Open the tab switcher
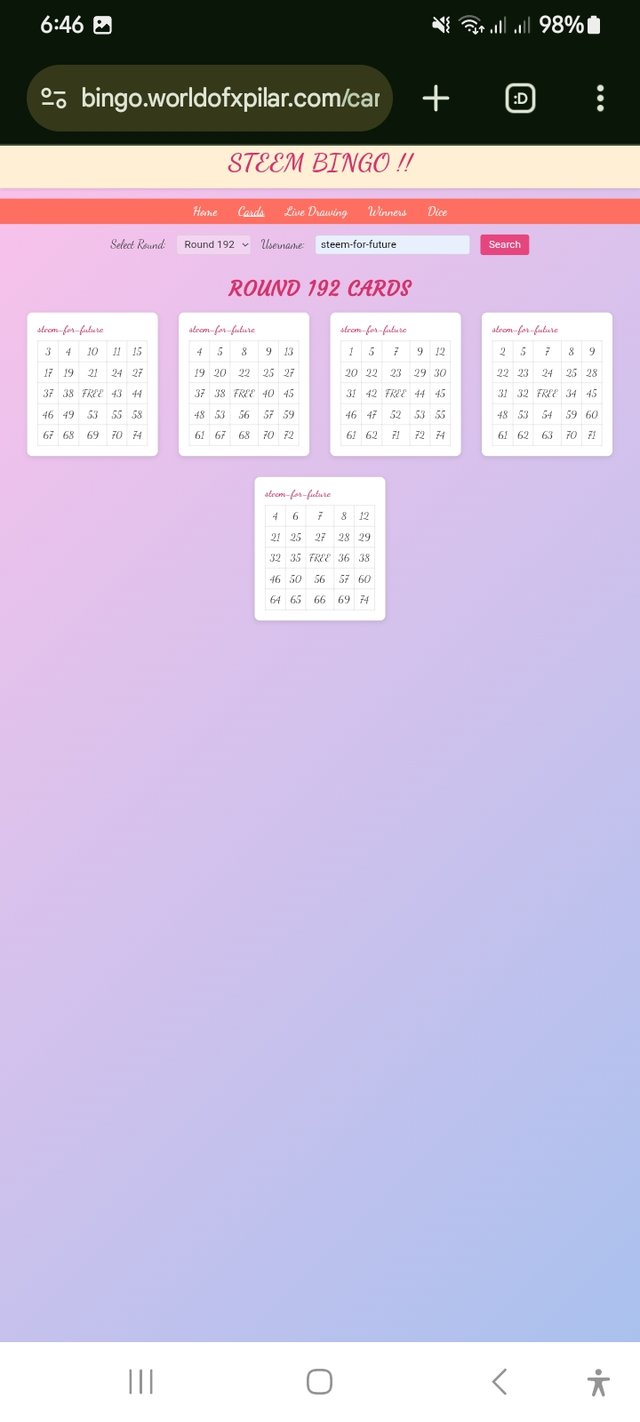This screenshot has width=640, height=1422. click(x=520, y=98)
